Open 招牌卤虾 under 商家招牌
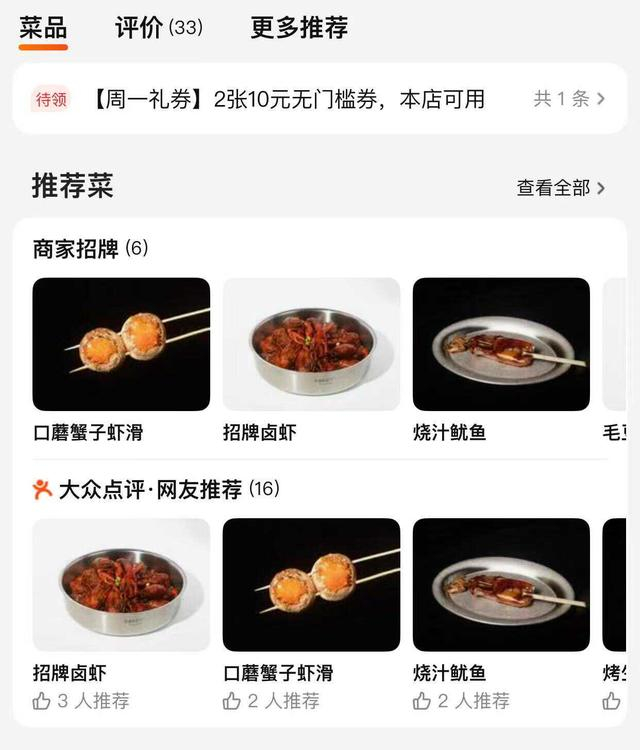 click(311, 345)
